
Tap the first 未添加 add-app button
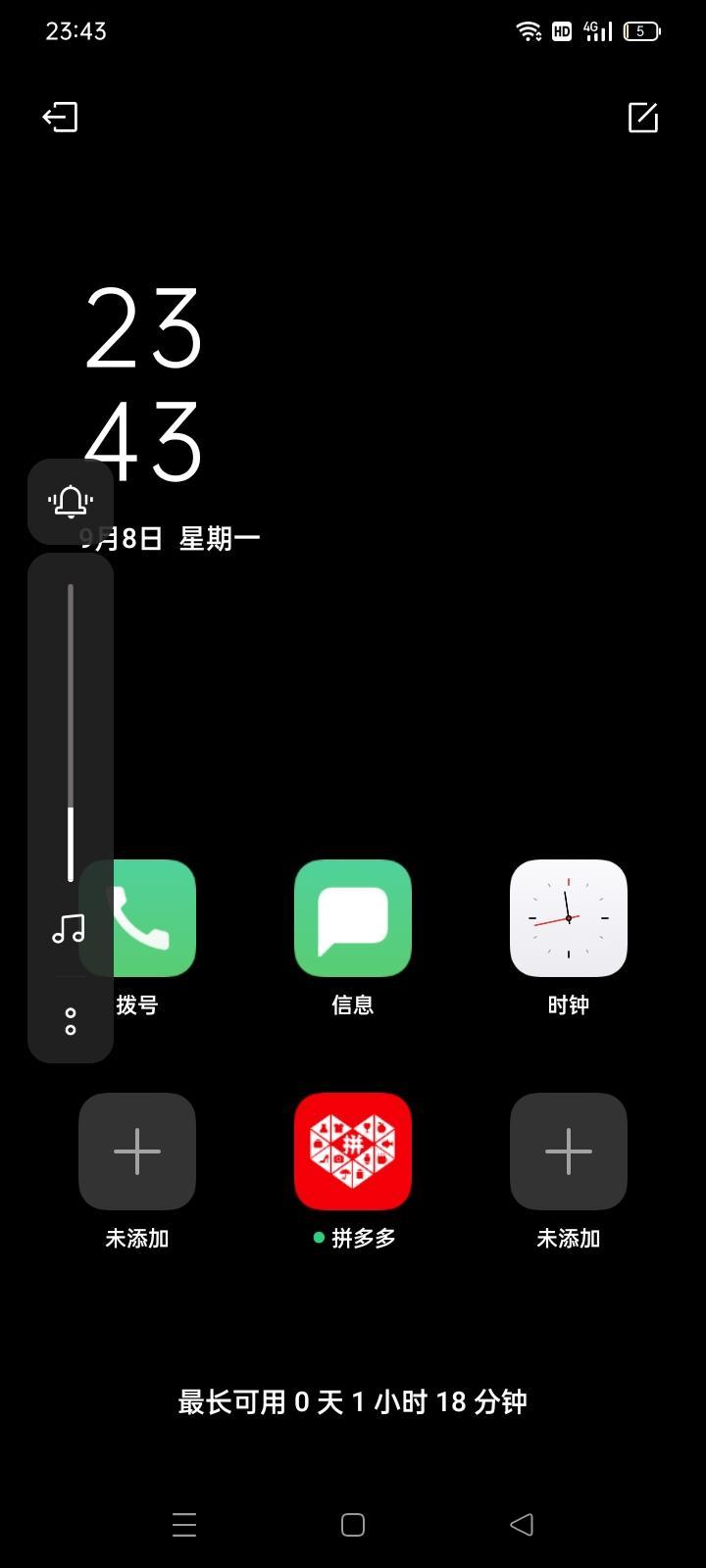point(137,1151)
